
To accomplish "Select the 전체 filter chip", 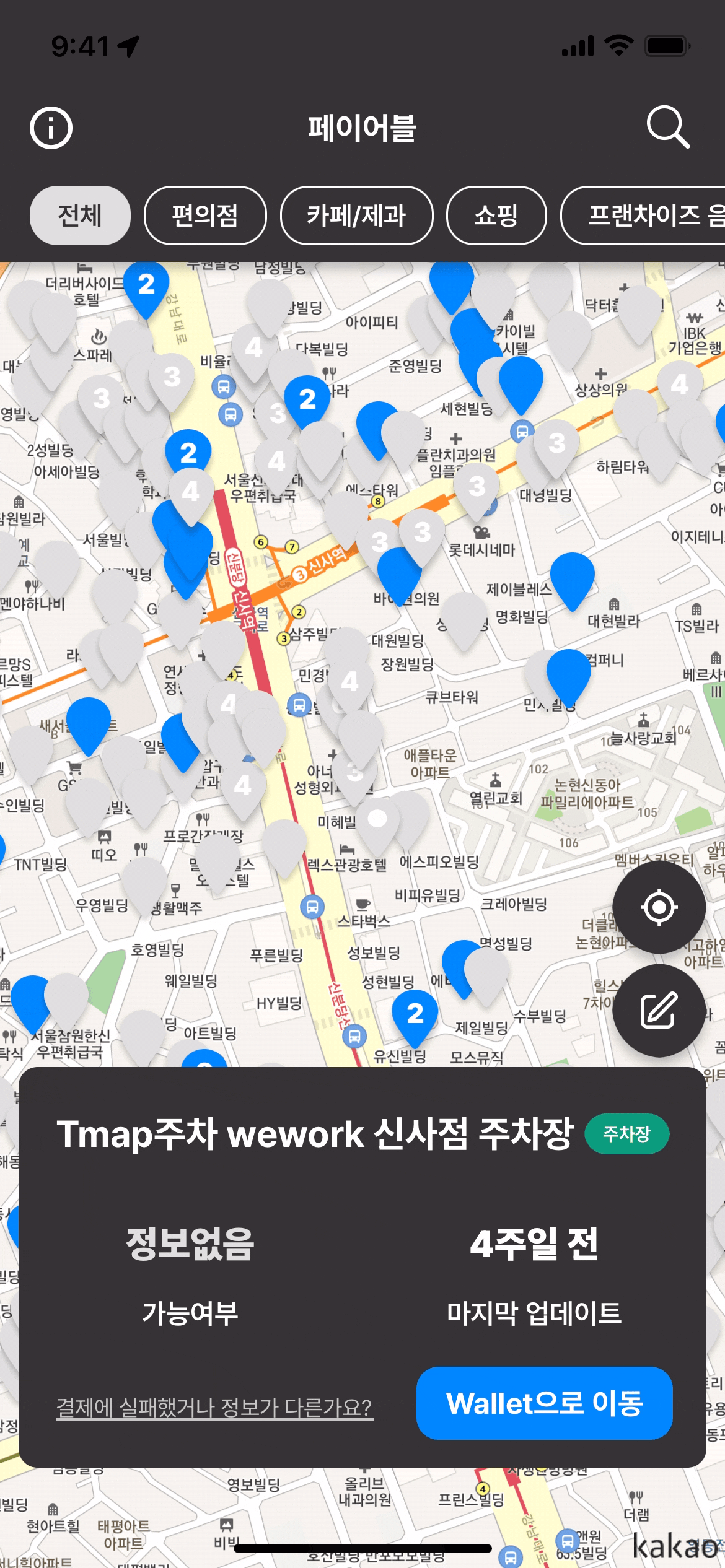I will [80, 216].
